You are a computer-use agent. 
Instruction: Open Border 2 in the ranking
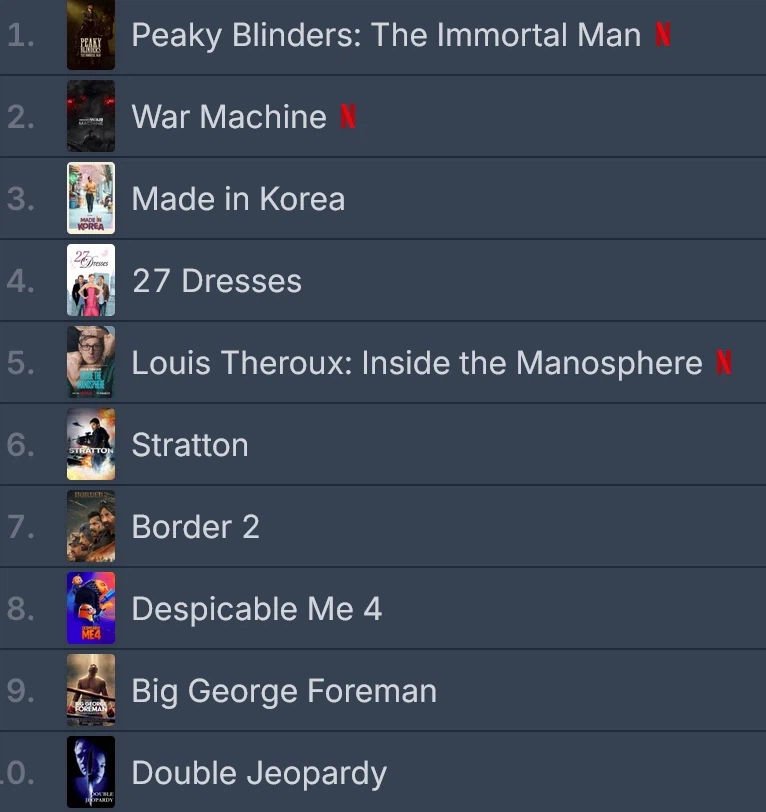click(x=195, y=527)
